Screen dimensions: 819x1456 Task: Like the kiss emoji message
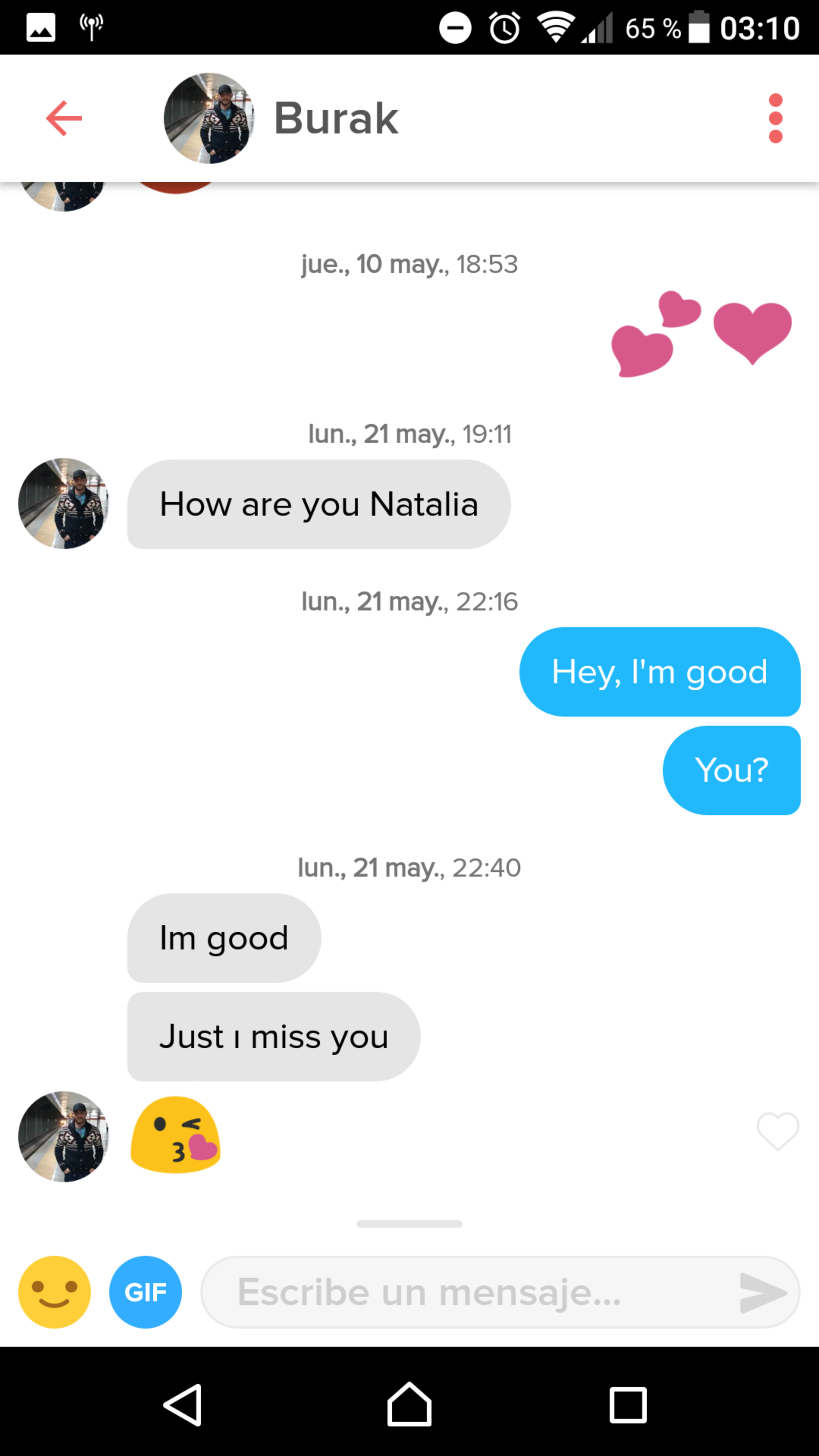(x=778, y=1131)
